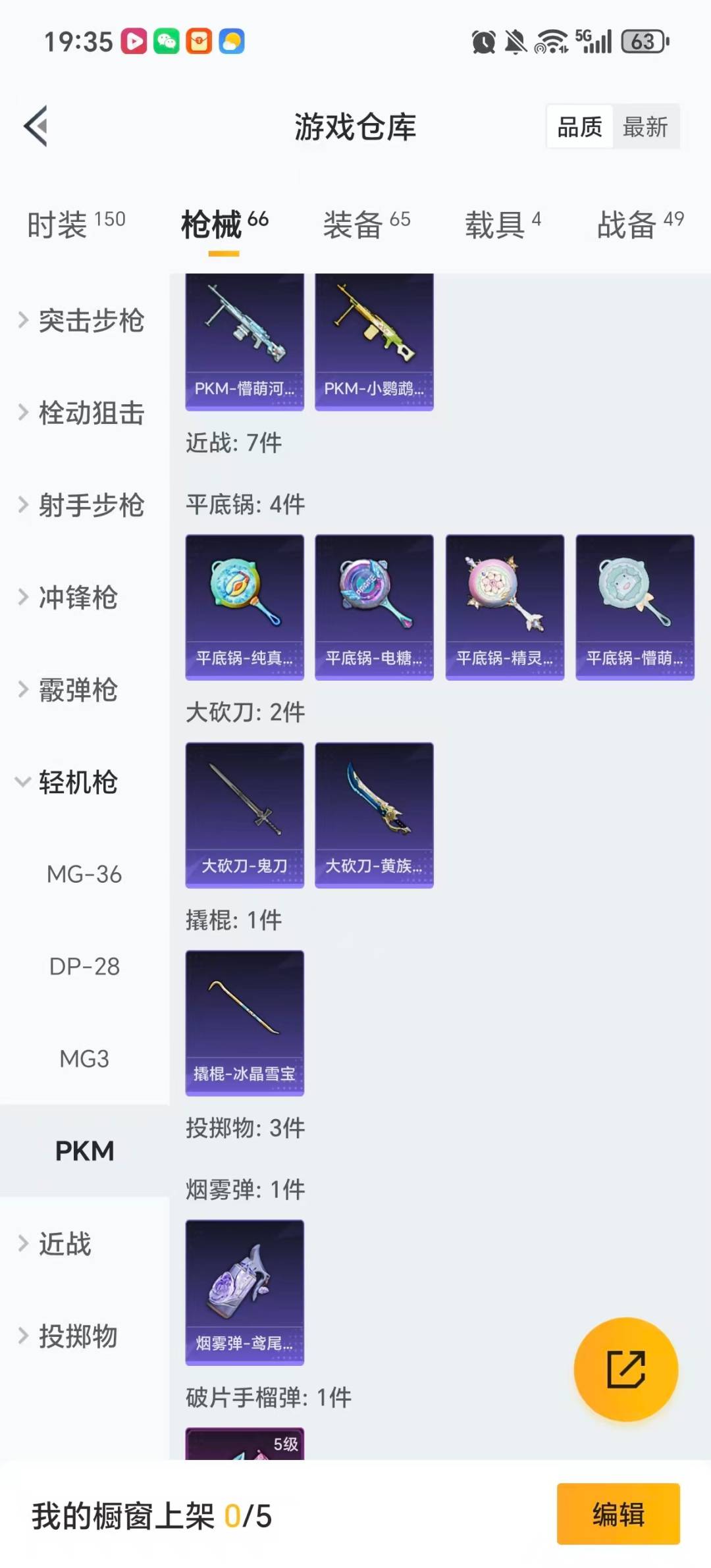Go back from the game warehouse

pos(36,126)
